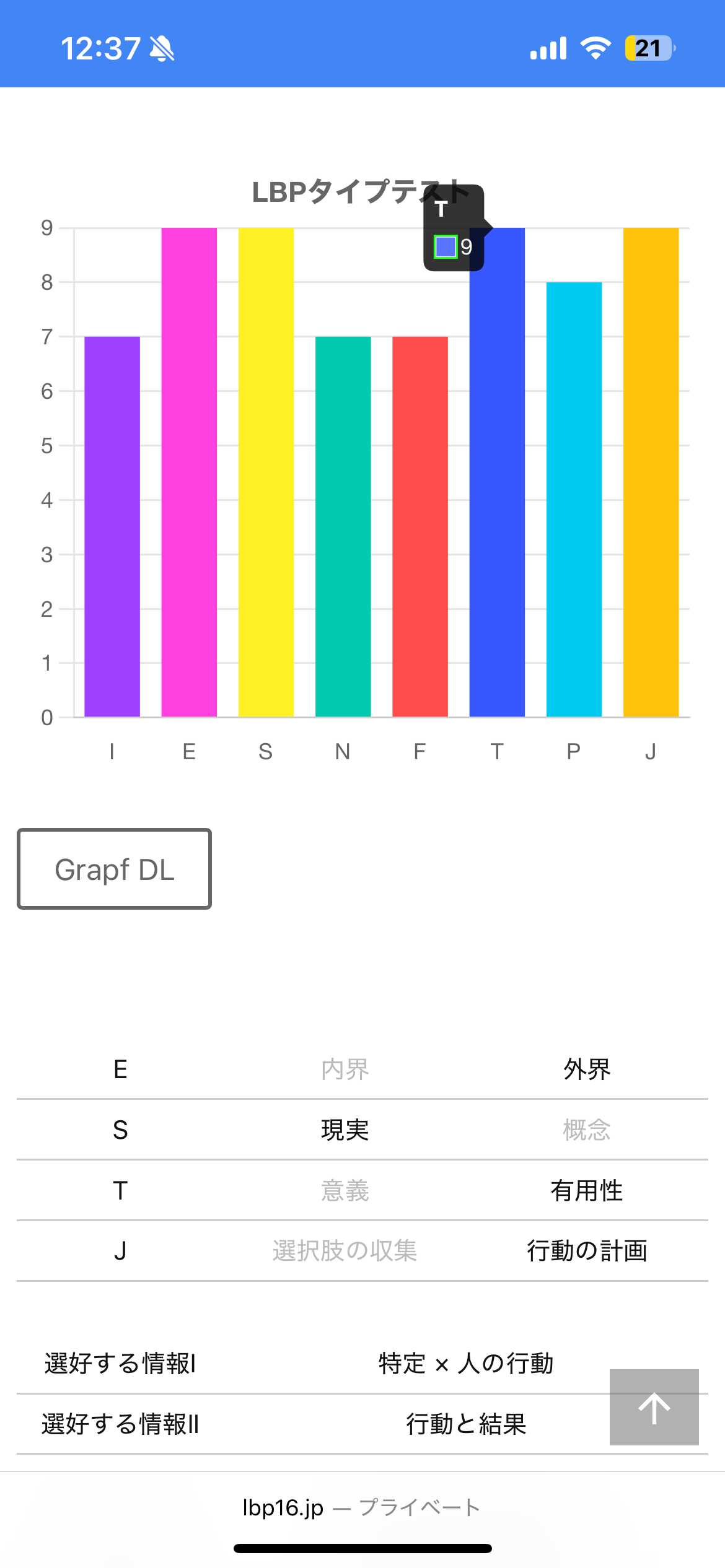Select the yellow S bar in the chart
This screenshot has height=1568, width=725.
266,473
